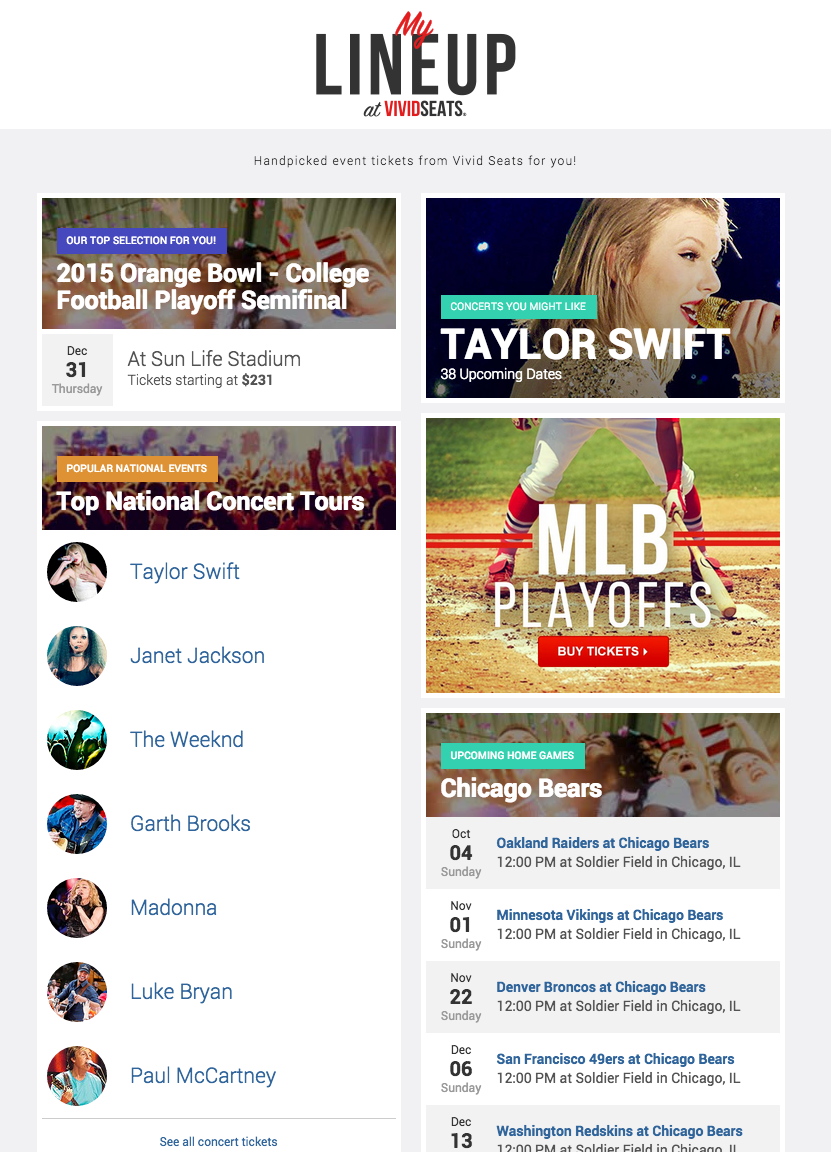Open Paul McCartney tour link
This screenshot has height=1152, width=831.
tap(202, 1076)
